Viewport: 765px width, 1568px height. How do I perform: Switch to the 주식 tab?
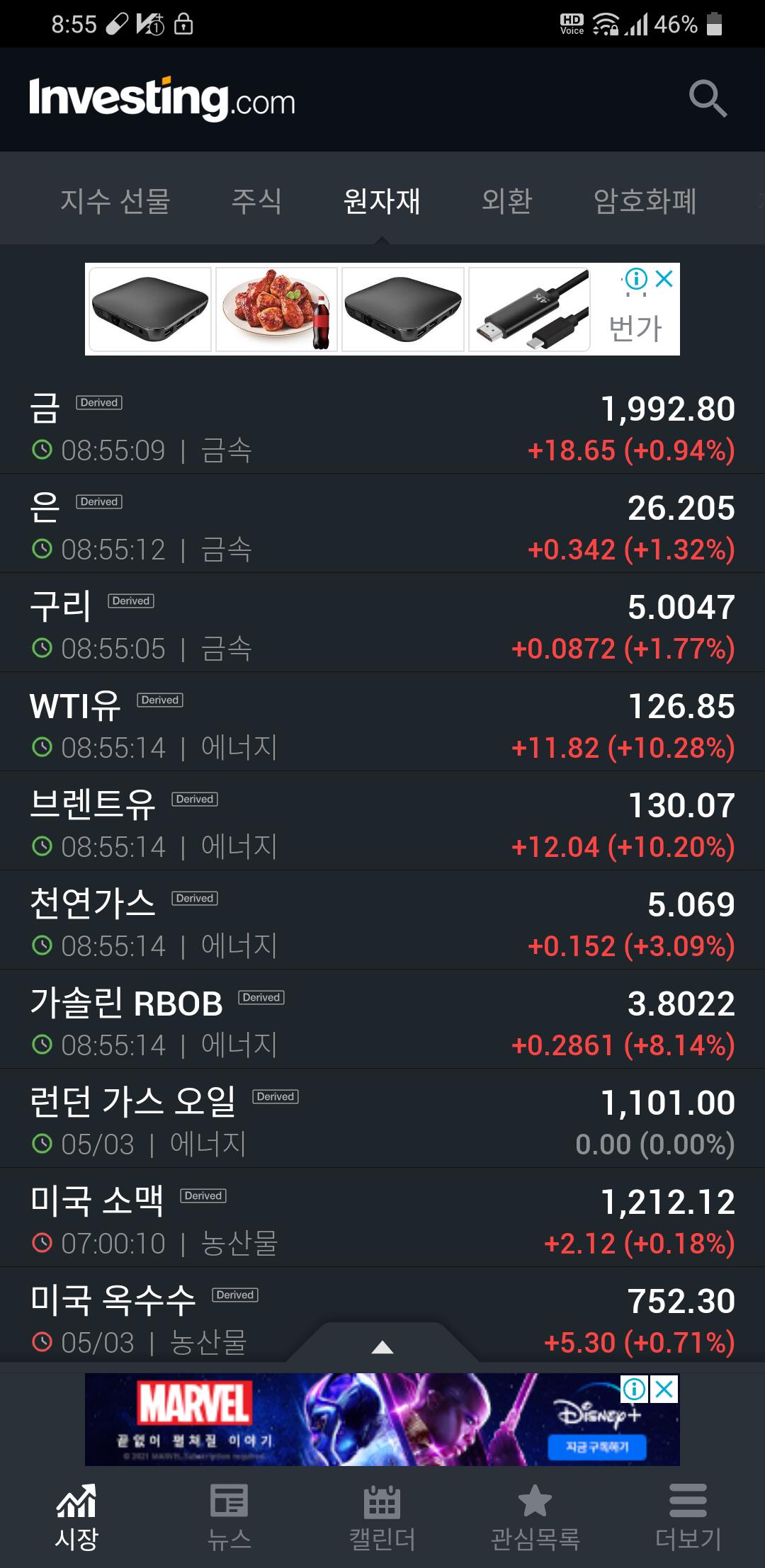(256, 201)
